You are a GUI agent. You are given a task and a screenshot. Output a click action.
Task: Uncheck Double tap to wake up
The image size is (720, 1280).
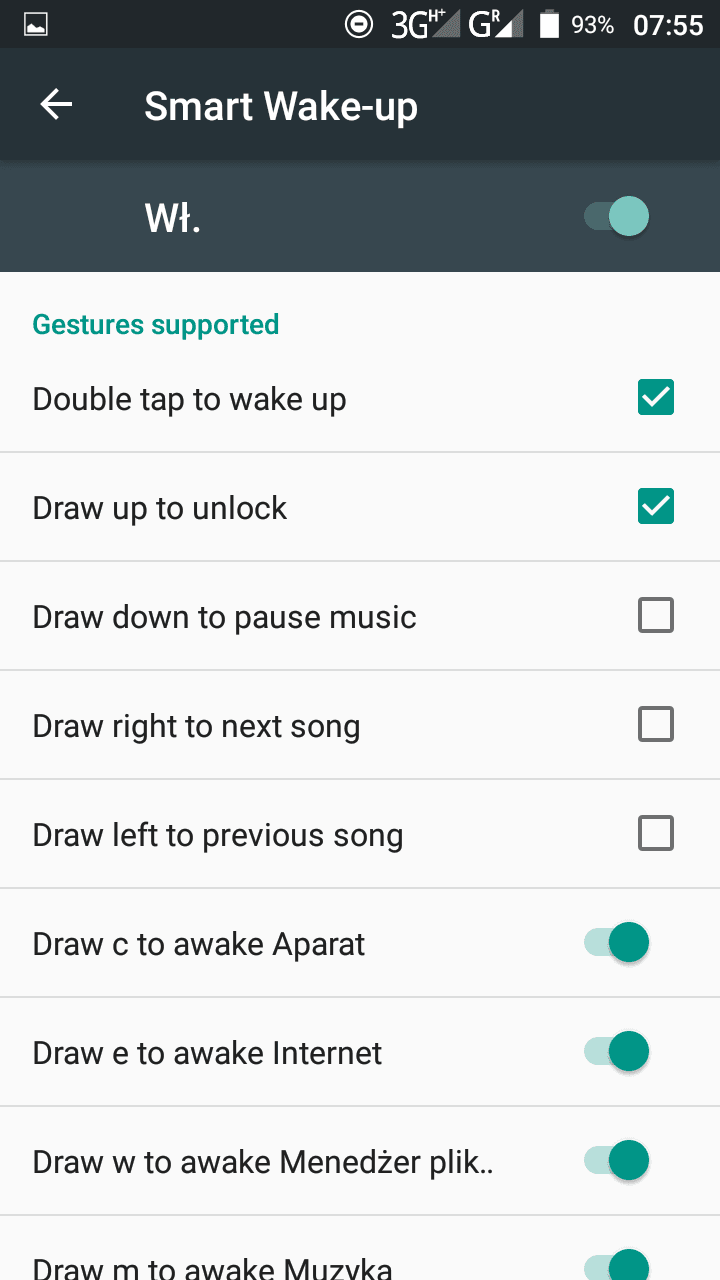pos(656,398)
